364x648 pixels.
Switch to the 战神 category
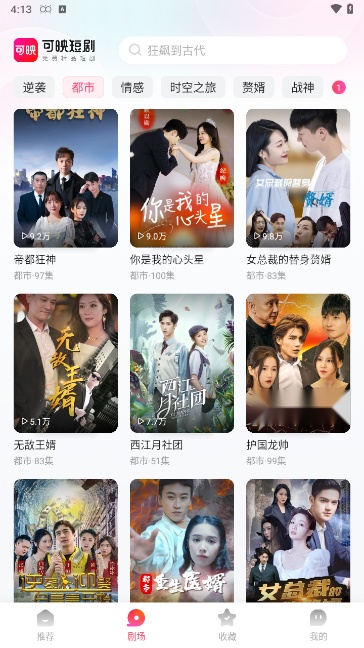click(x=302, y=87)
